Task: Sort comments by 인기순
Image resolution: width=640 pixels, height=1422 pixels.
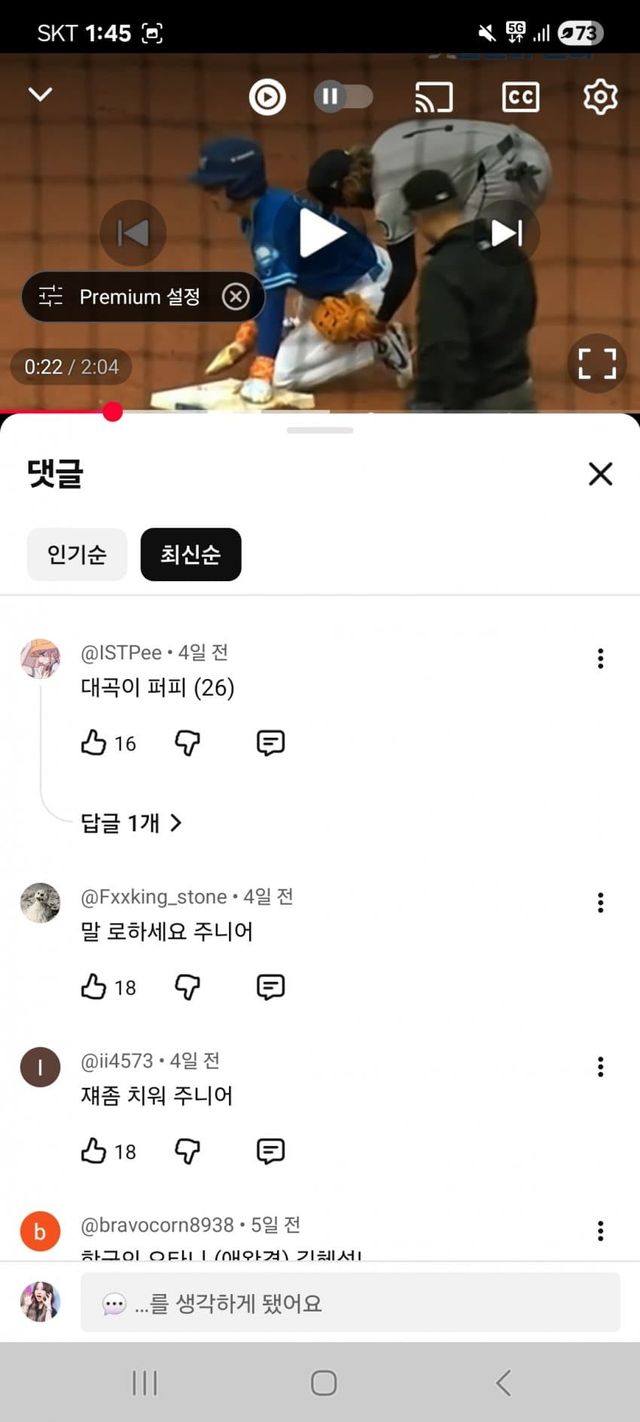Action: point(77,555)
